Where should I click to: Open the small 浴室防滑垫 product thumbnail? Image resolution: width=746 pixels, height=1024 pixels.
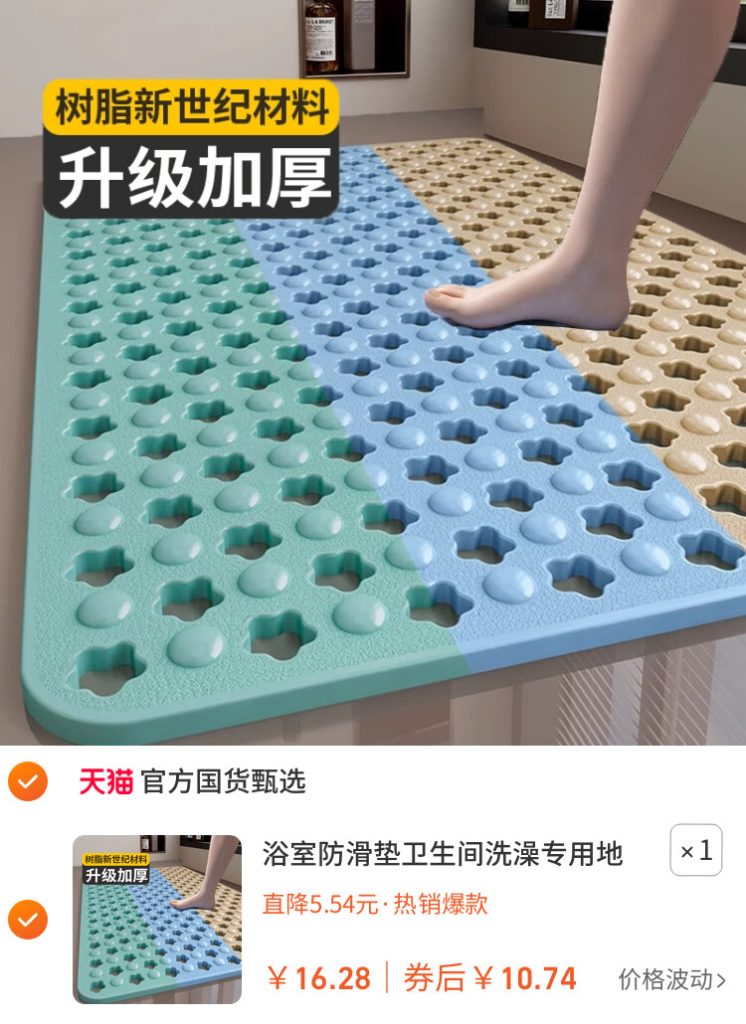click(x=157, y=919)
